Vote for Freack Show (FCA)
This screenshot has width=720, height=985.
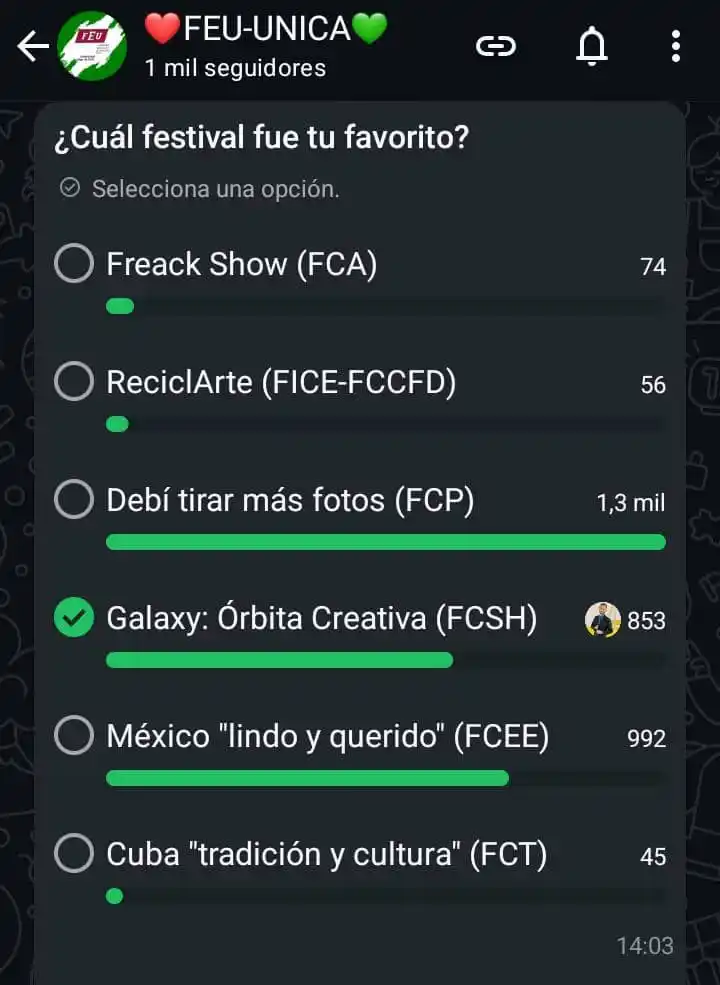73,265
